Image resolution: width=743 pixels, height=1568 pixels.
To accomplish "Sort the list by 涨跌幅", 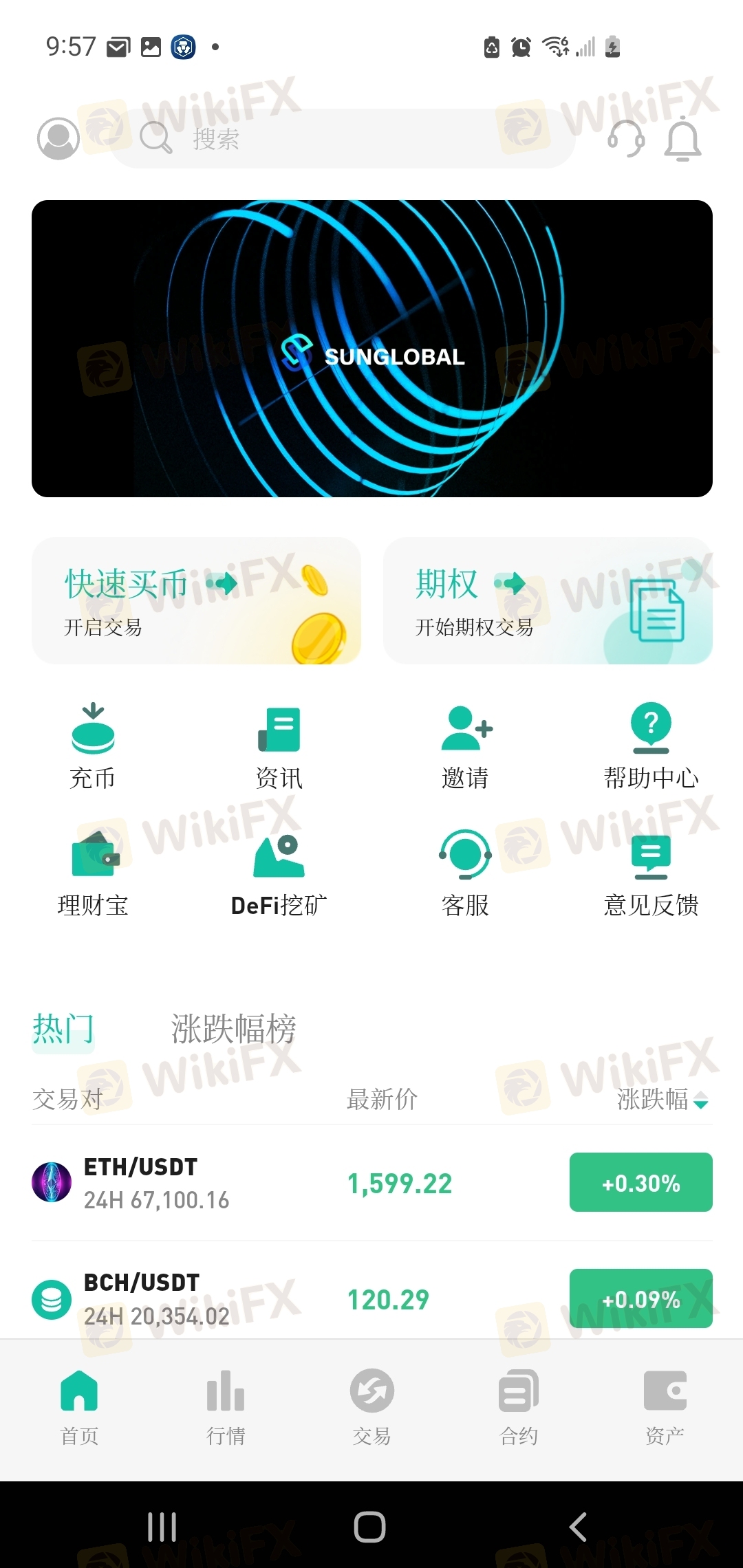I will click(662, 1100).
